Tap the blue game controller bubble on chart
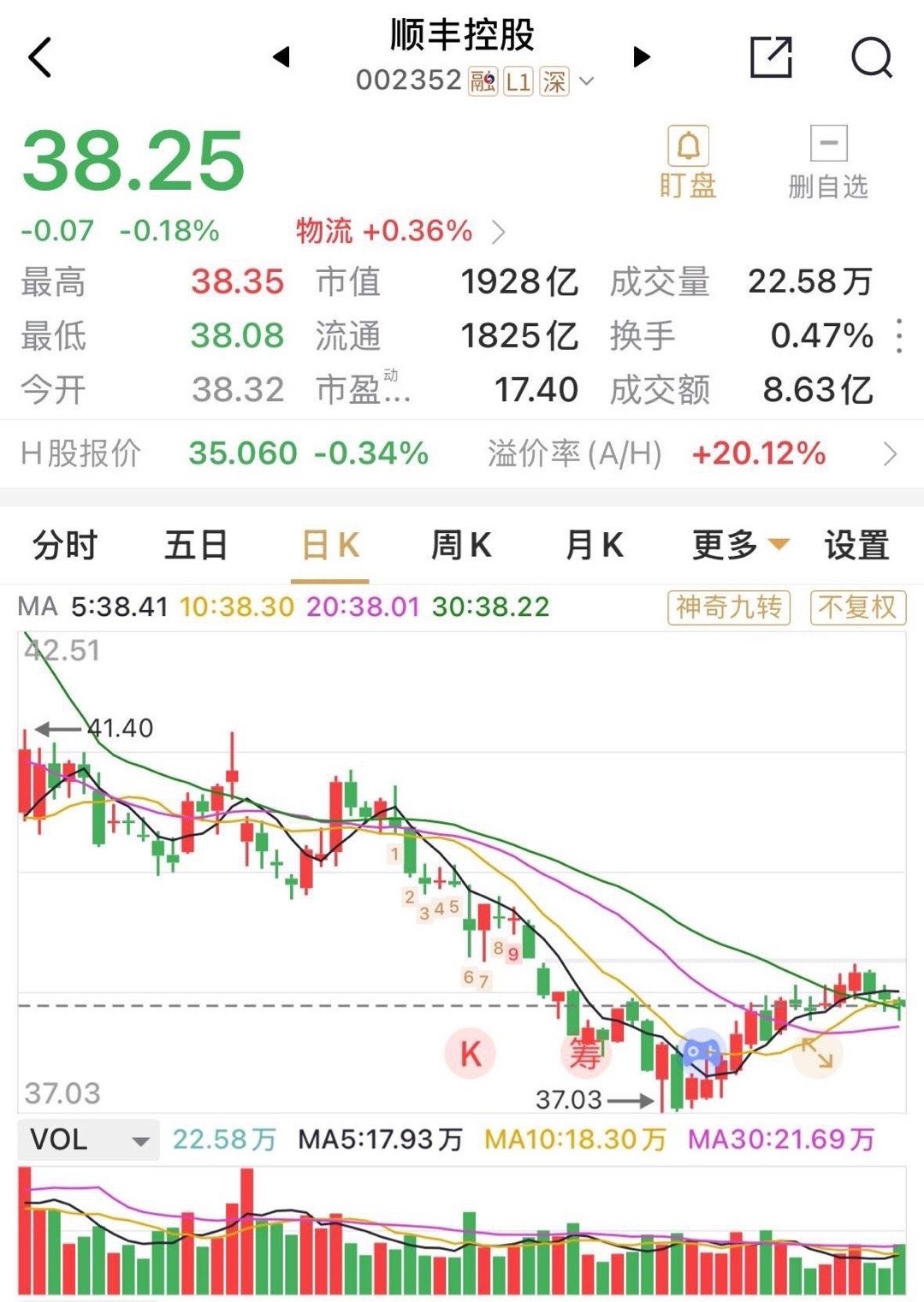 [703, 1050]
